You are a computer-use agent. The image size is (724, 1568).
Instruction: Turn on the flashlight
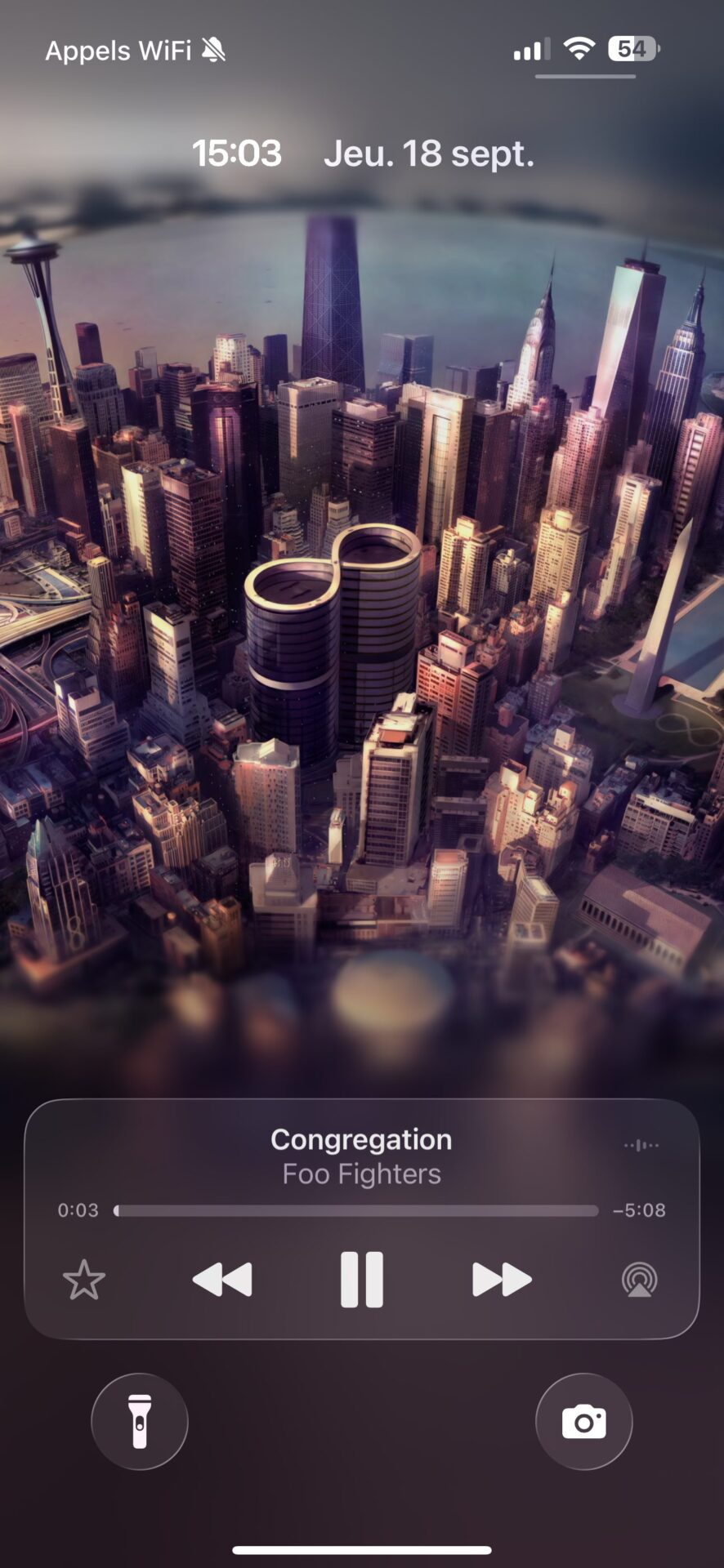(x=140, y=1421)
